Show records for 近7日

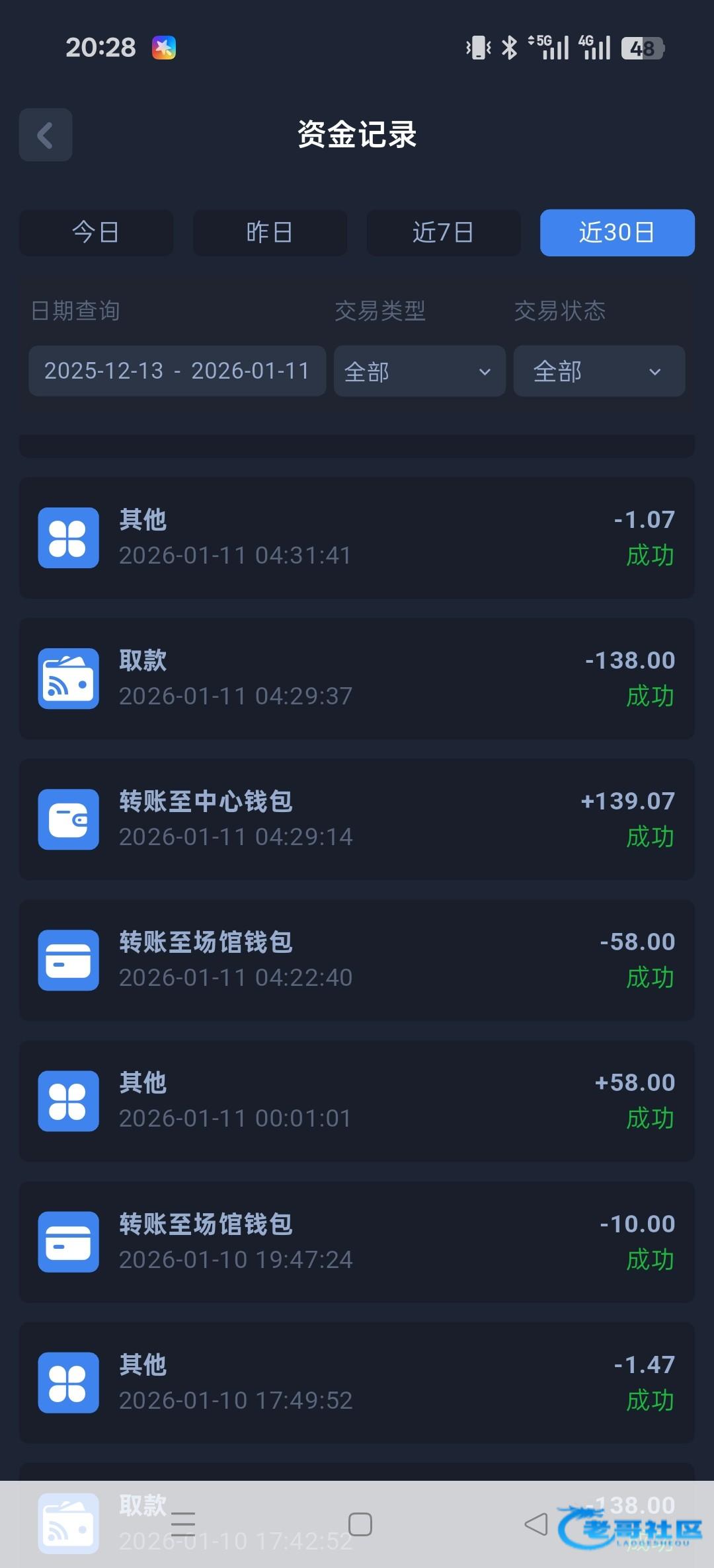[x=444, y=233]
